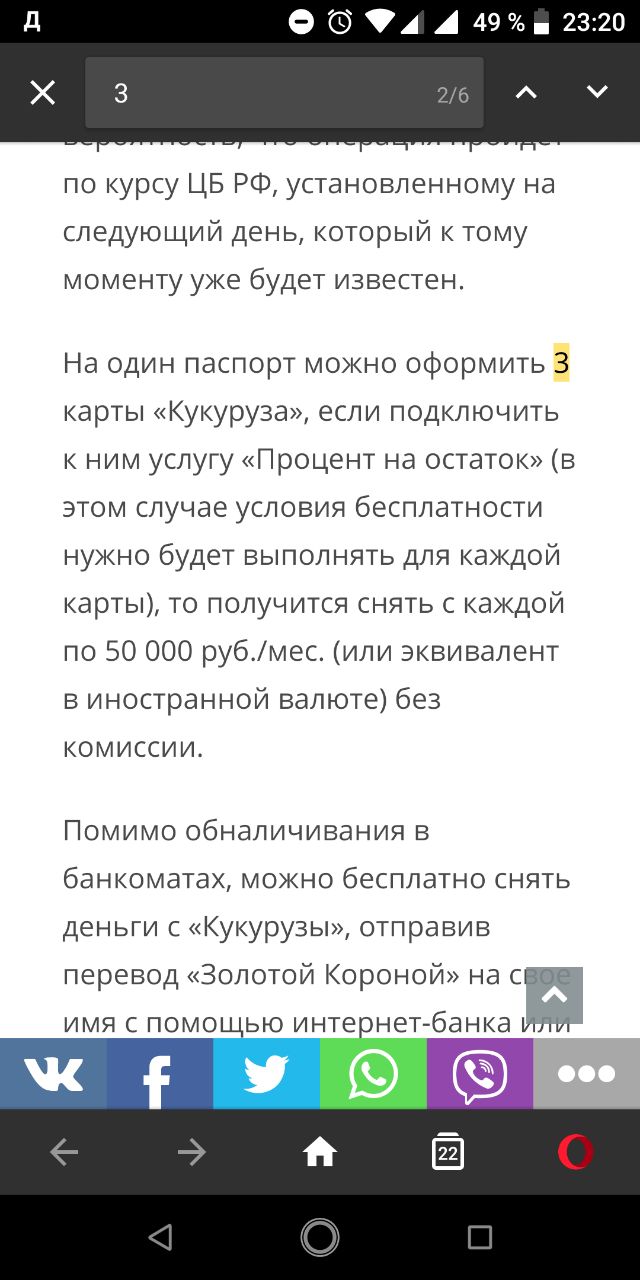Open the Opera menu
Viewport: 640px width, 1280px height.
point(575,1153)
